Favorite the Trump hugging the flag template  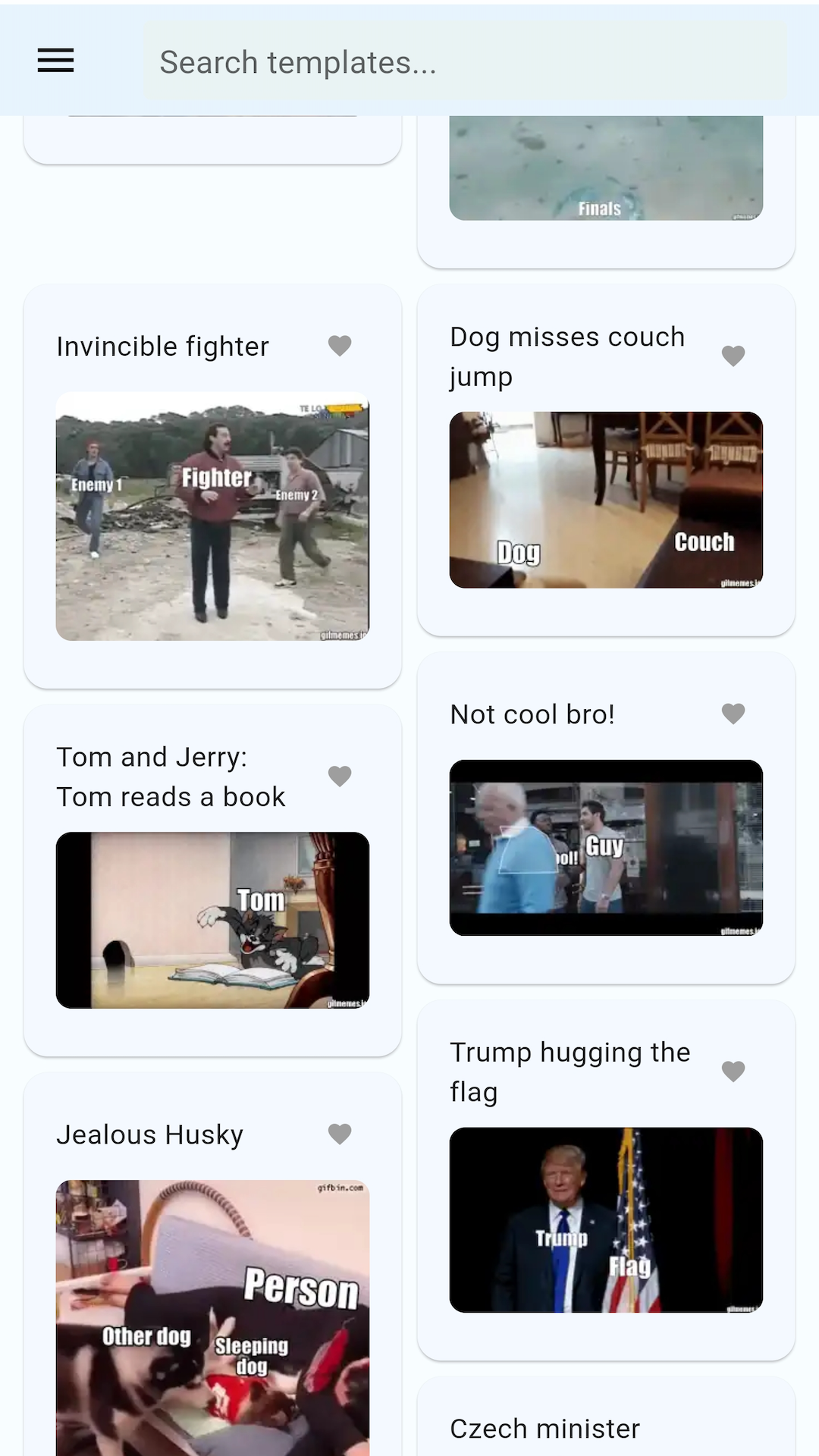pos(733,1071)
